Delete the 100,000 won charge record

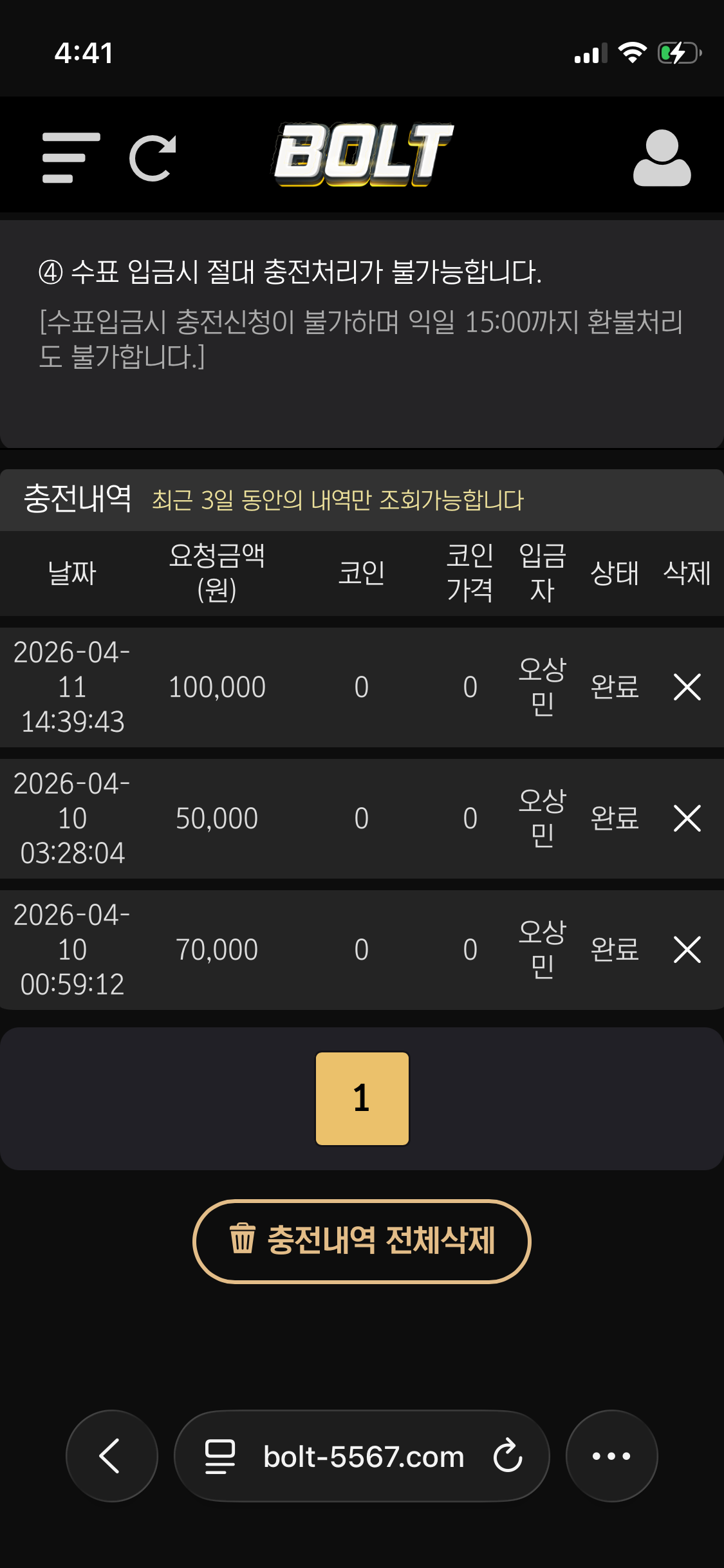pos(687,687)
